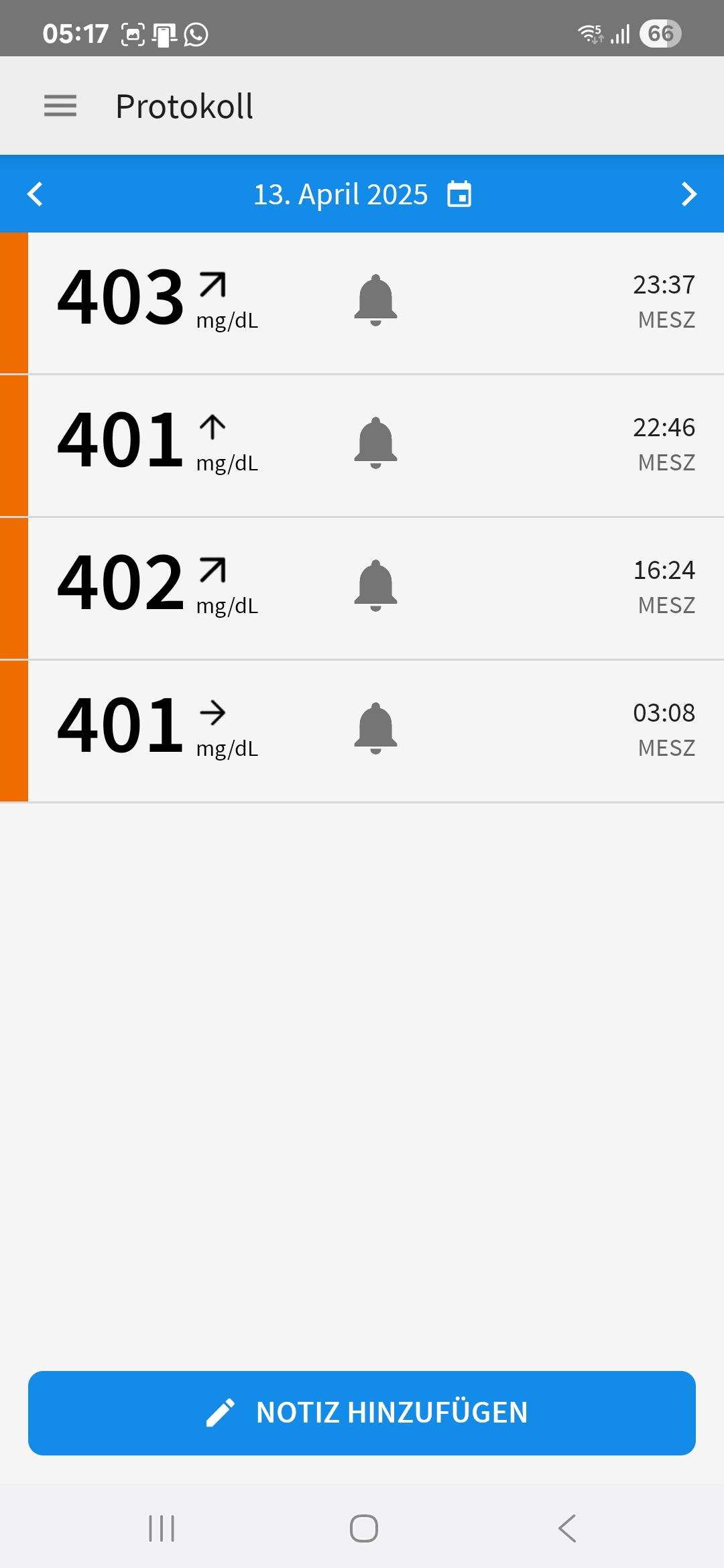Go to the previous day
Screen dimensions: 724x1568
35,194
